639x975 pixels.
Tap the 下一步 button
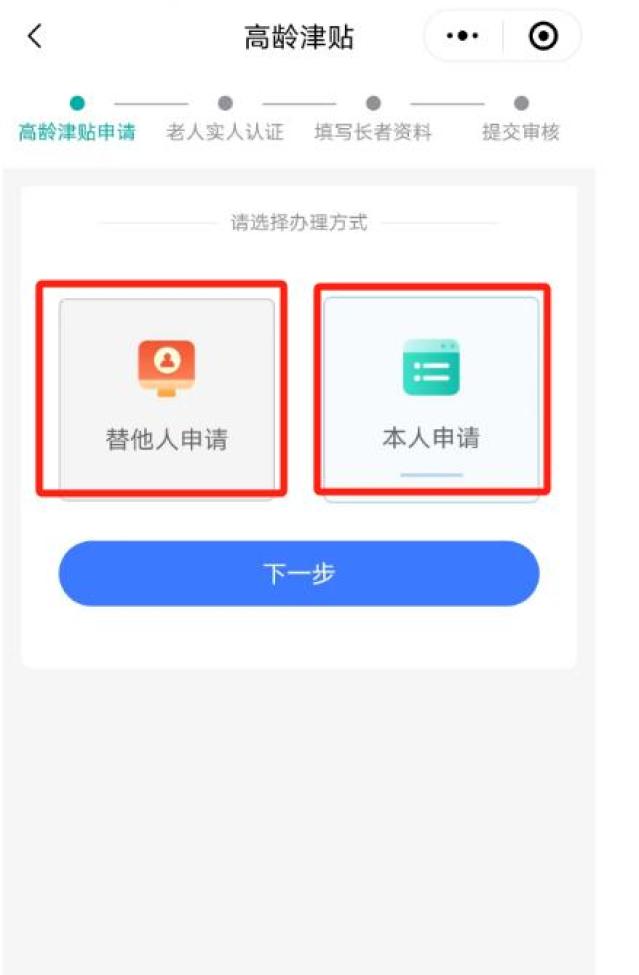(299, 573)
